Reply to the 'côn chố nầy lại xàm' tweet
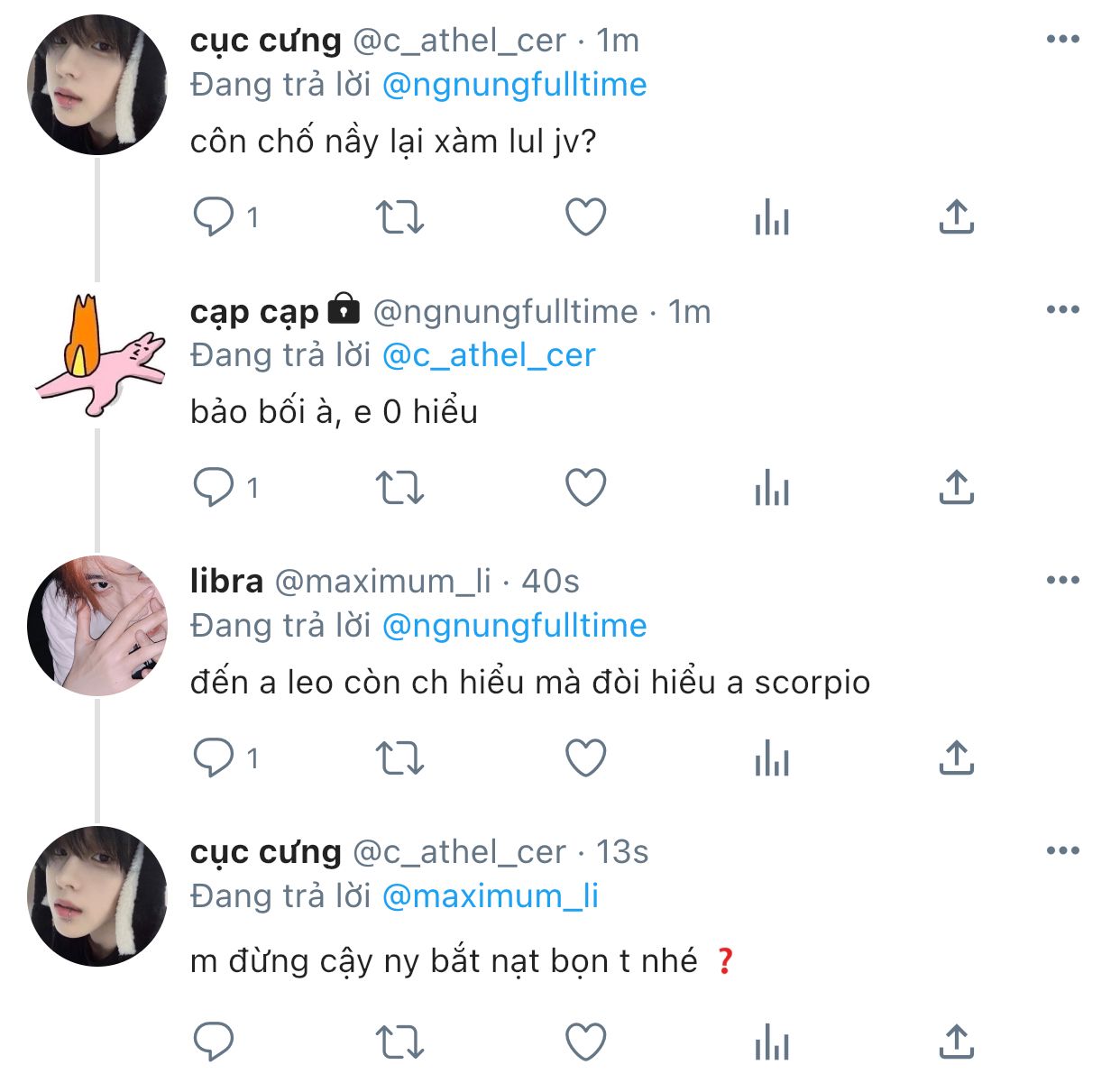 tap(214, 217)
